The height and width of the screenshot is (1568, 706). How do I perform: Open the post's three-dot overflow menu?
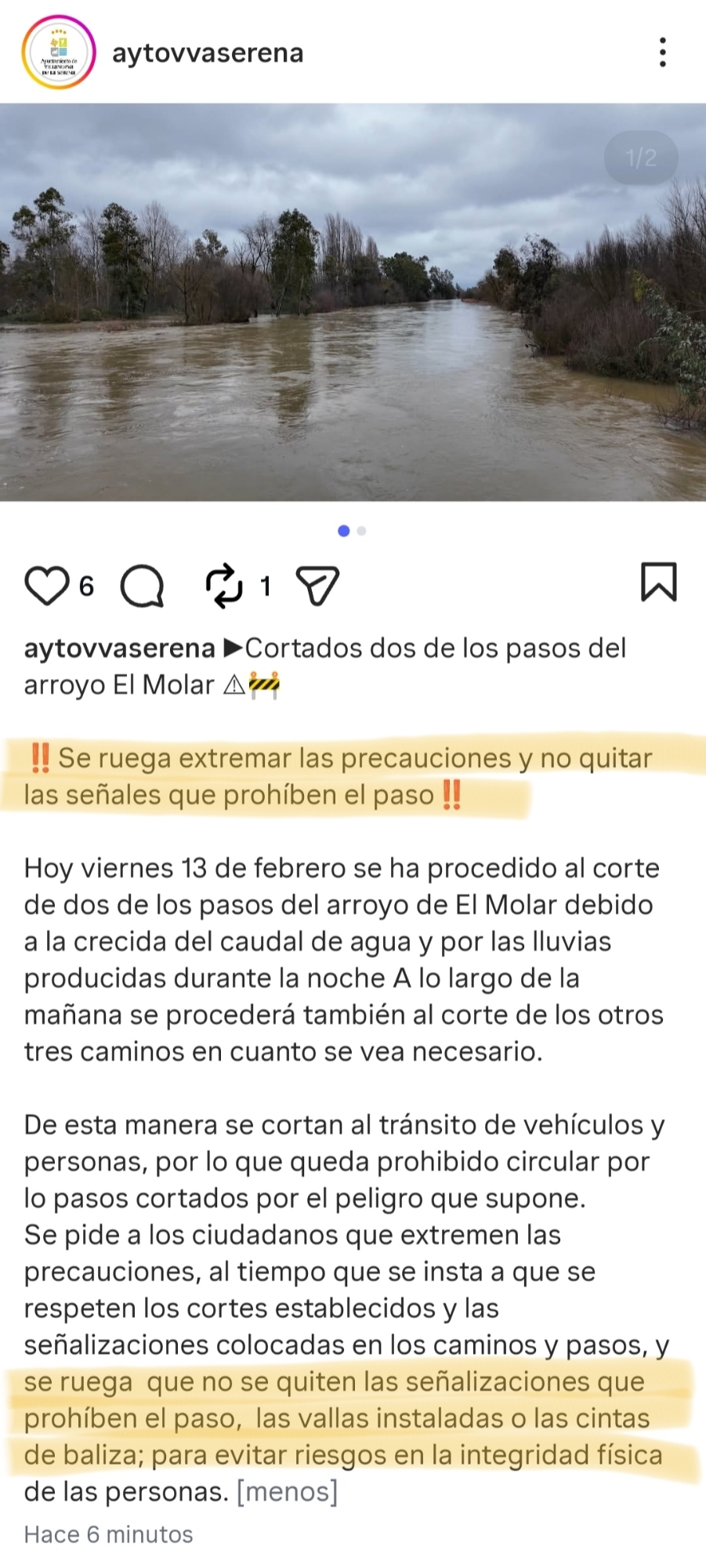[x=663, y=53]
